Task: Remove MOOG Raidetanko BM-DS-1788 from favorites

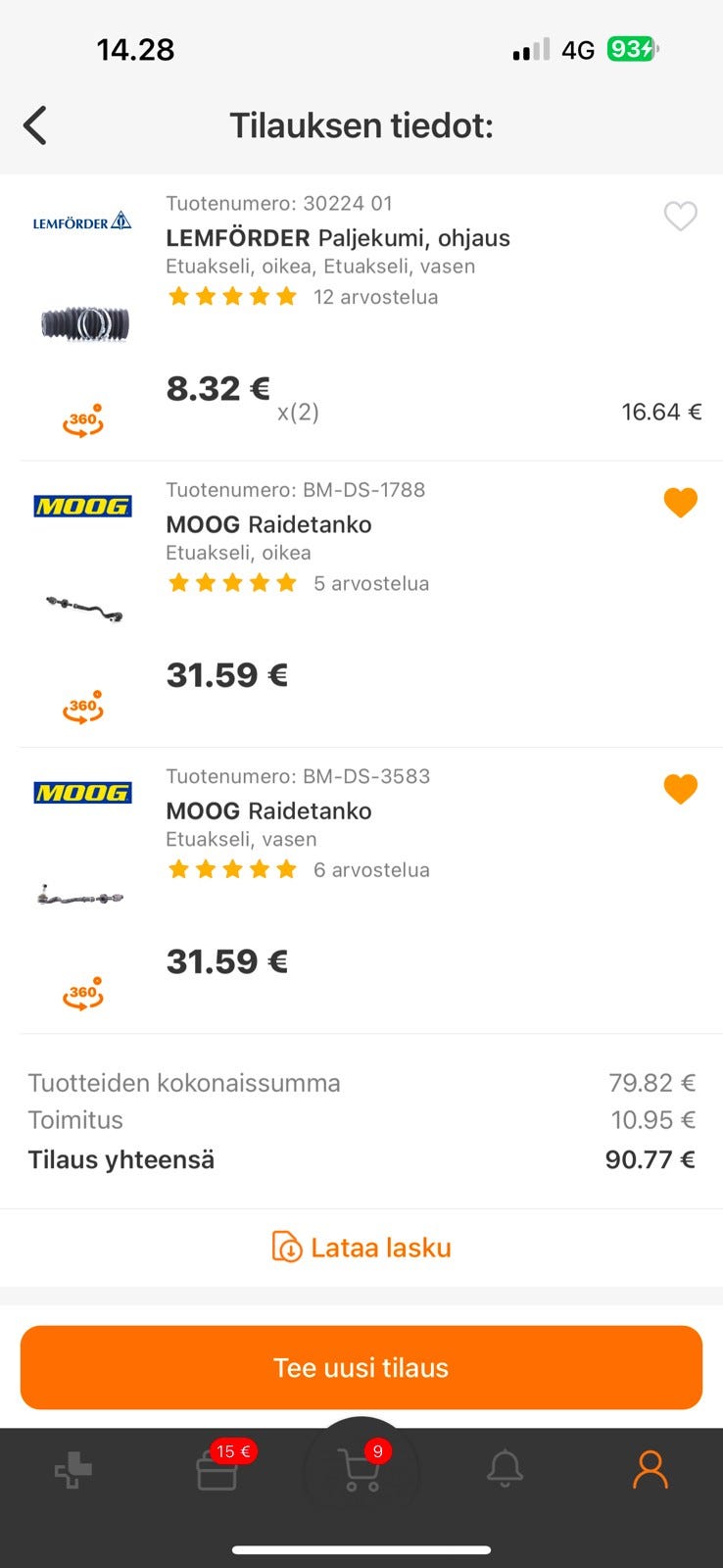Action: pyautogui.click(x=680, y=502)
